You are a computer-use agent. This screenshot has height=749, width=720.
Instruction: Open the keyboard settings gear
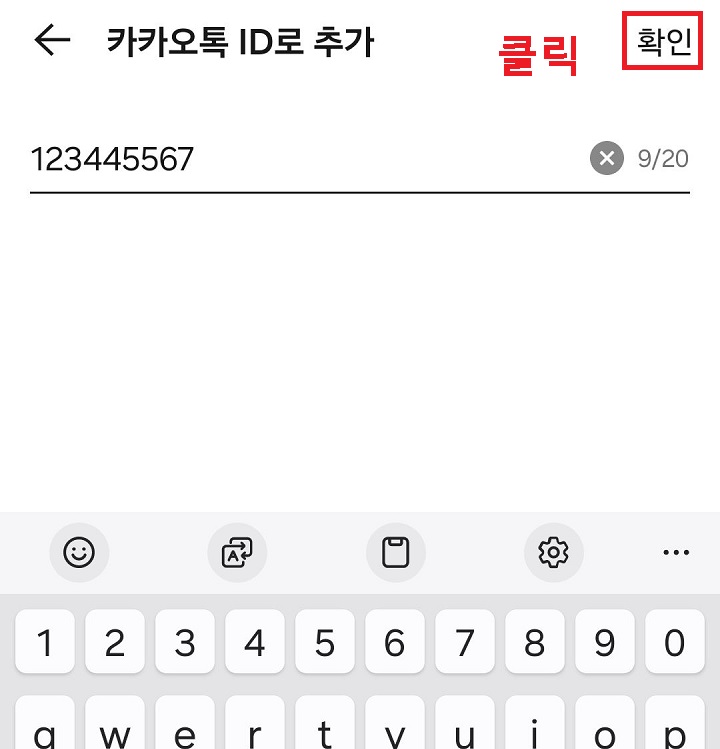coord(554,553)
